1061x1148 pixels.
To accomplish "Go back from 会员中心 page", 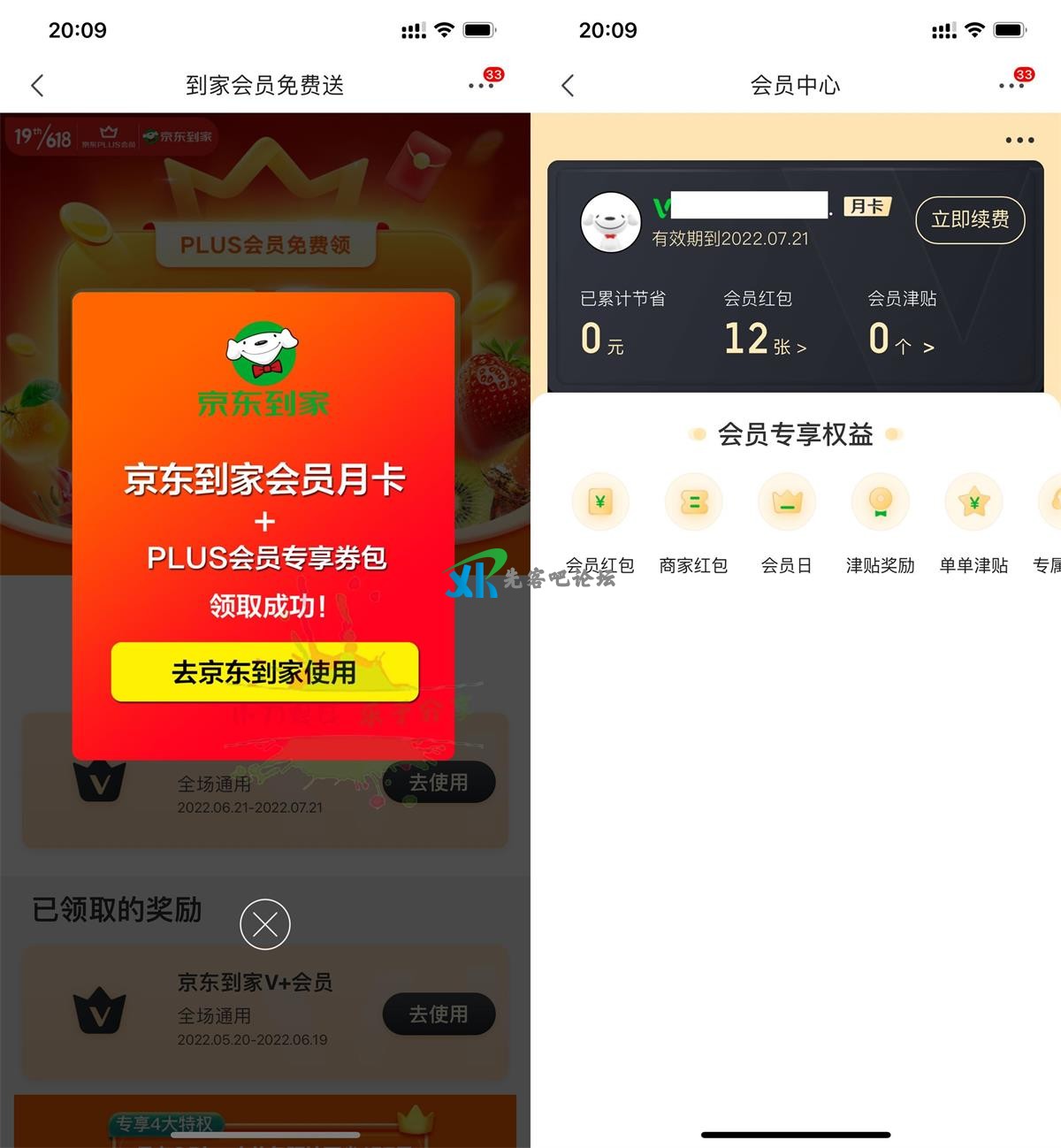I will coord(568,86).
